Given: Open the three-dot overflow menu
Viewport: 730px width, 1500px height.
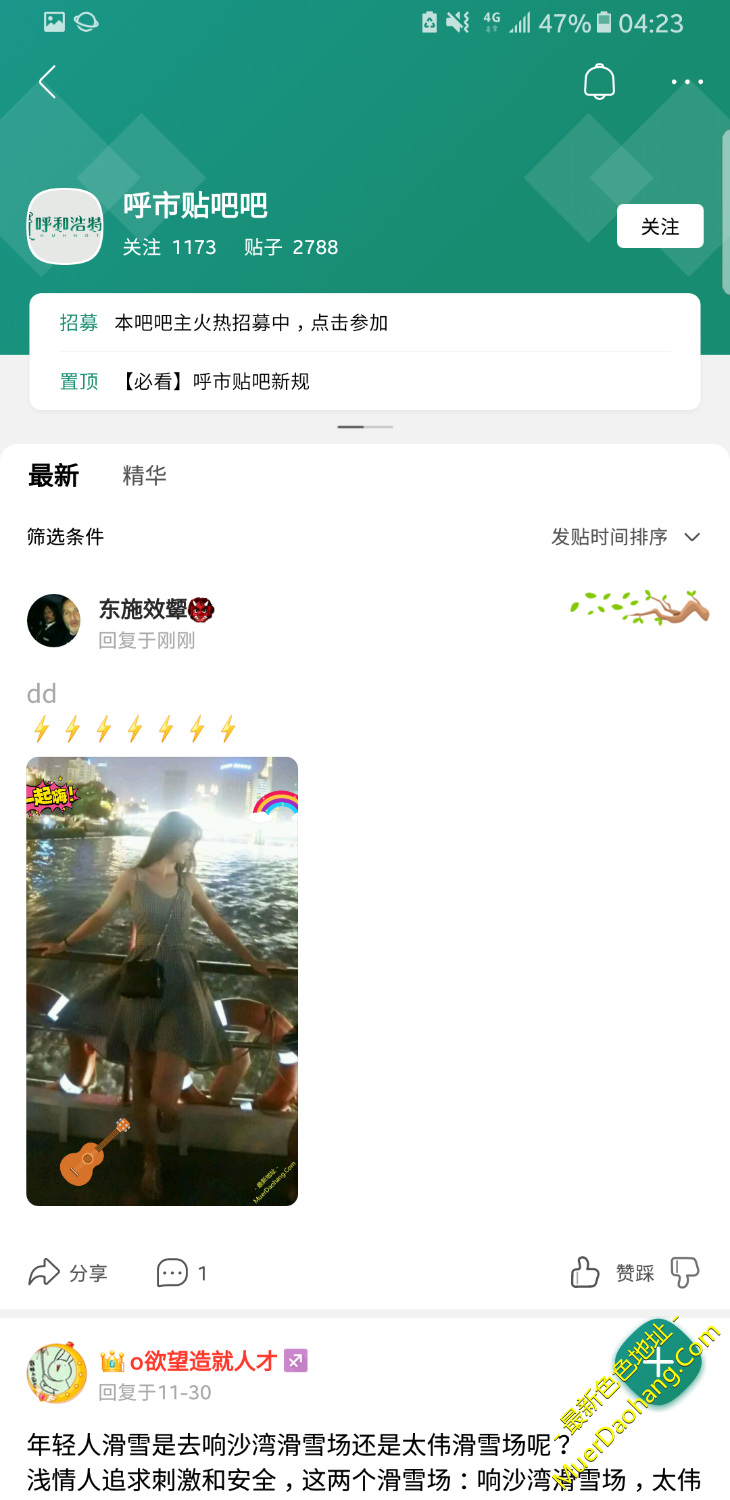Looking at the screenshot, I should pyautogui.click(x=687, y=82).
